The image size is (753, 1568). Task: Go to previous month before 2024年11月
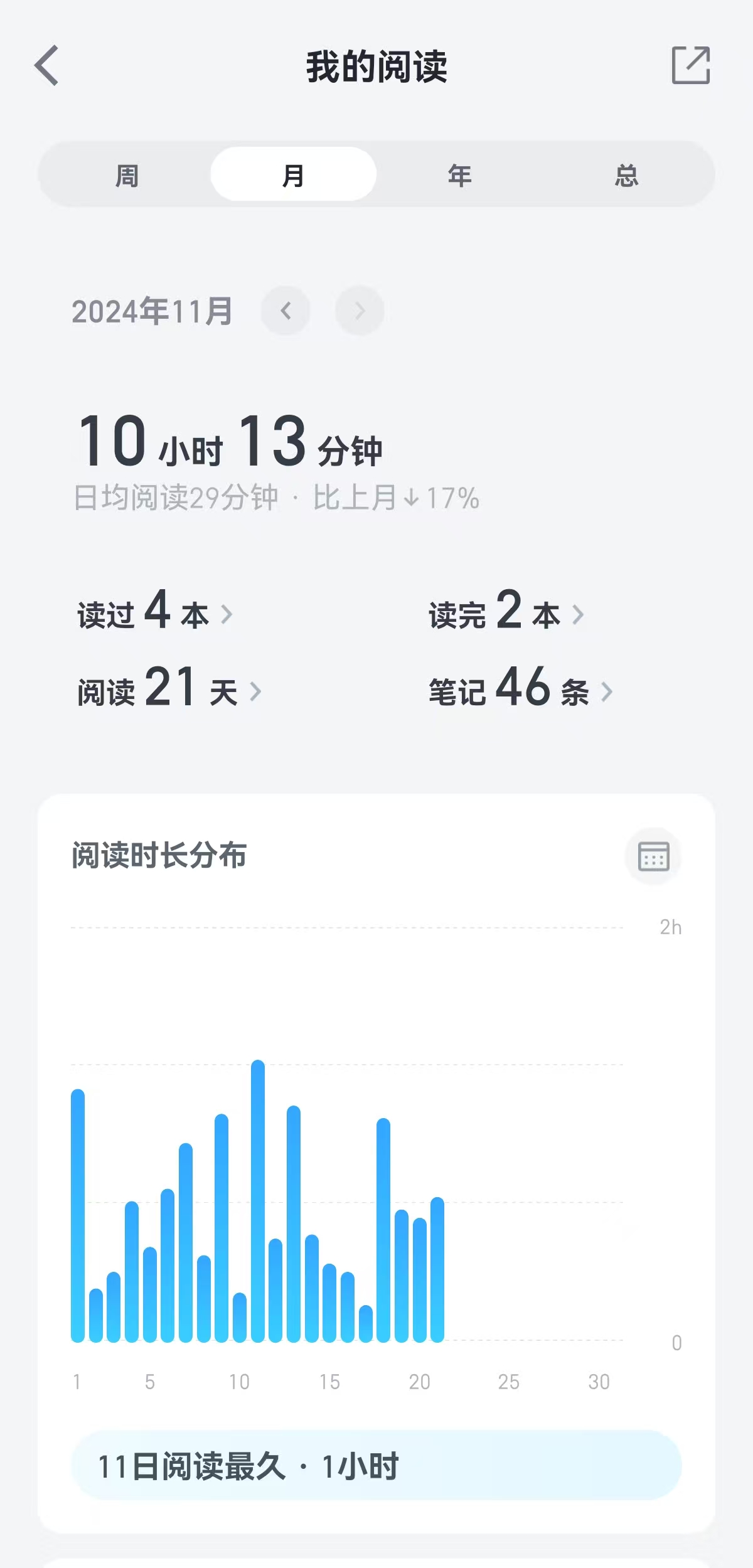(x=286, y=311)
